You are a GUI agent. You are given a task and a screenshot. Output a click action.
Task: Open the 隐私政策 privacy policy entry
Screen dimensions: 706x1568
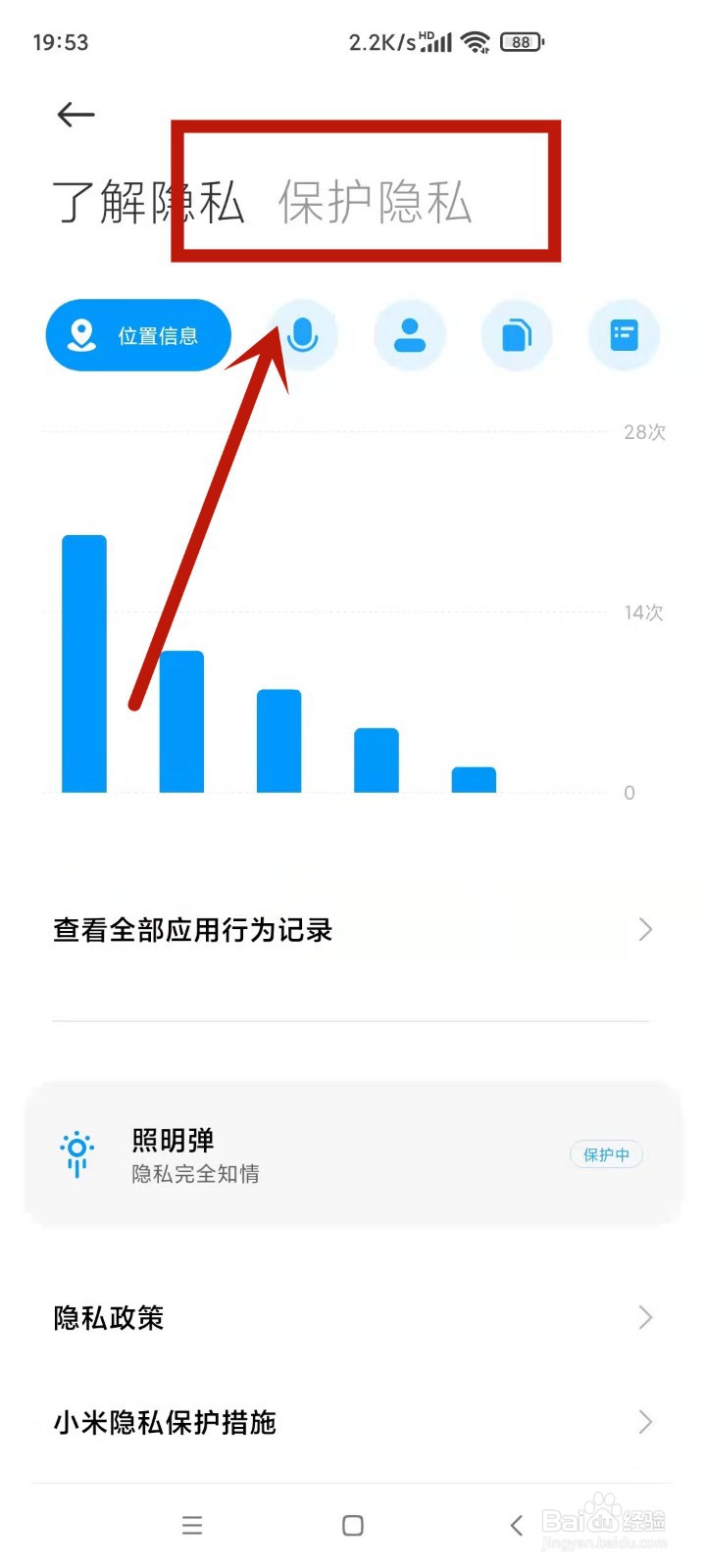108,1317
